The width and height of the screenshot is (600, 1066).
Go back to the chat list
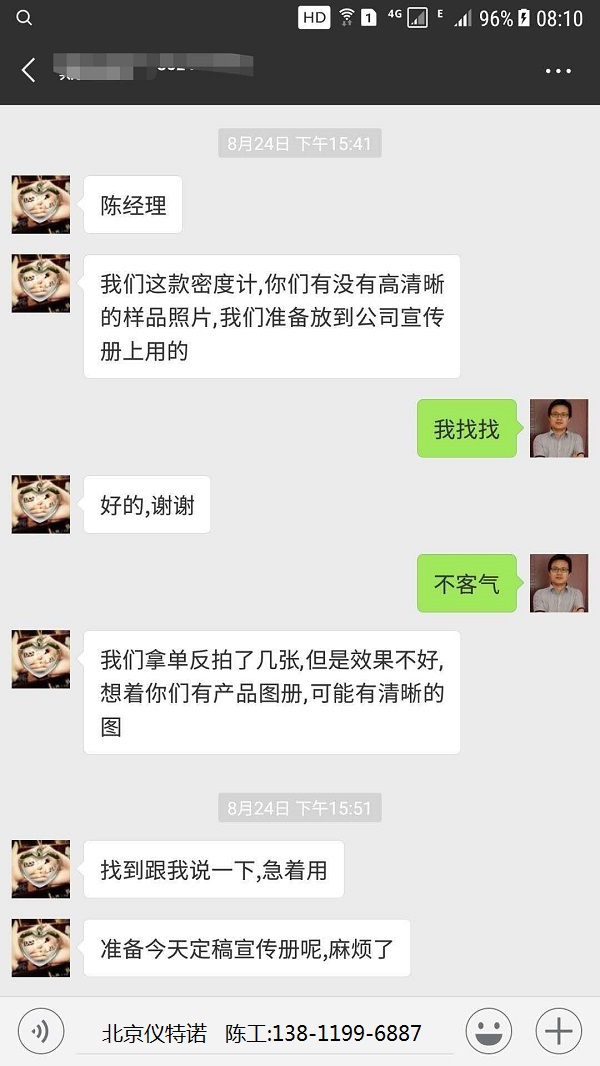point(28,70)
